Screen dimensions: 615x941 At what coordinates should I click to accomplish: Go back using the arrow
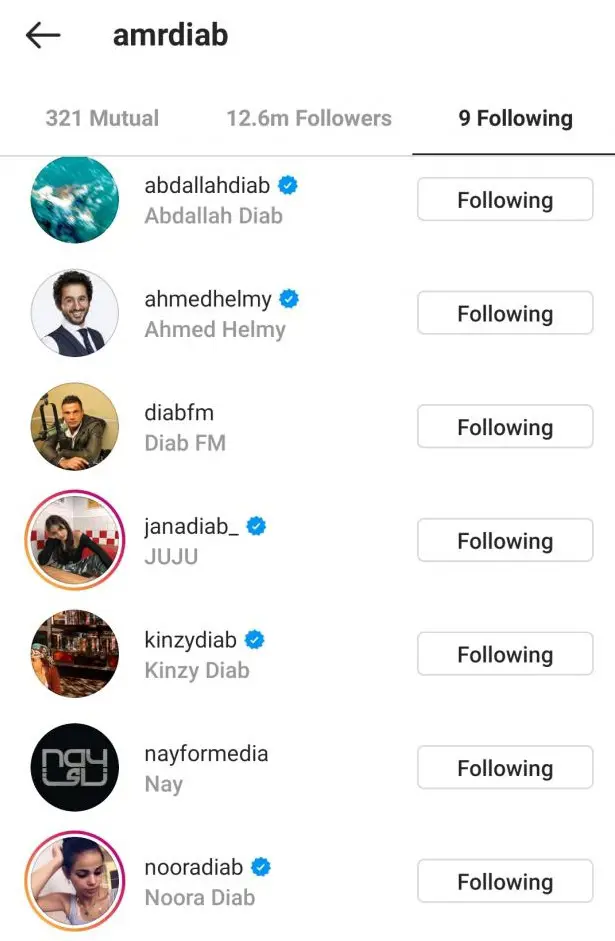tap(43, 36)
